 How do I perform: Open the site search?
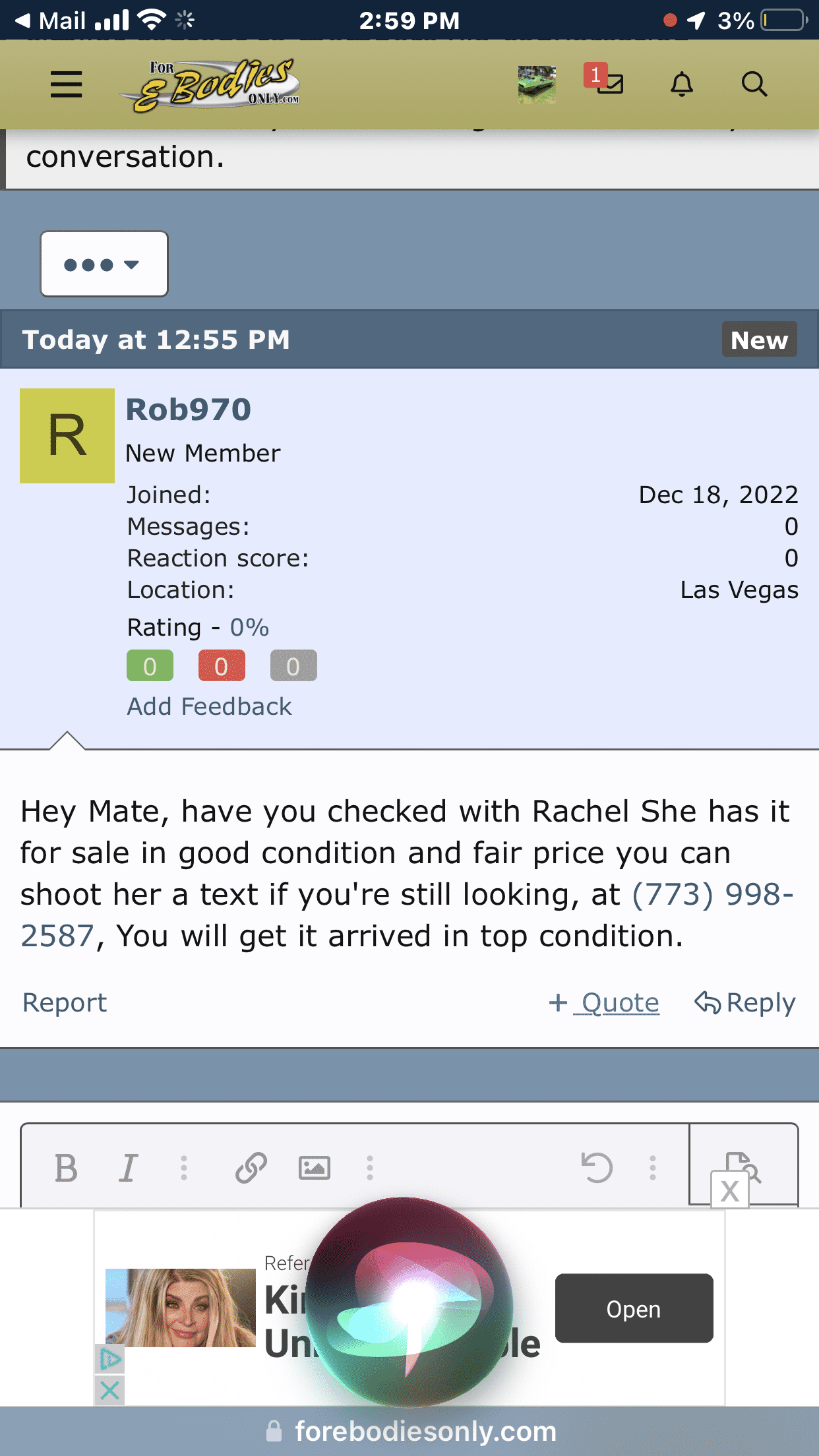pyautogui.click(x=754, y=84)
